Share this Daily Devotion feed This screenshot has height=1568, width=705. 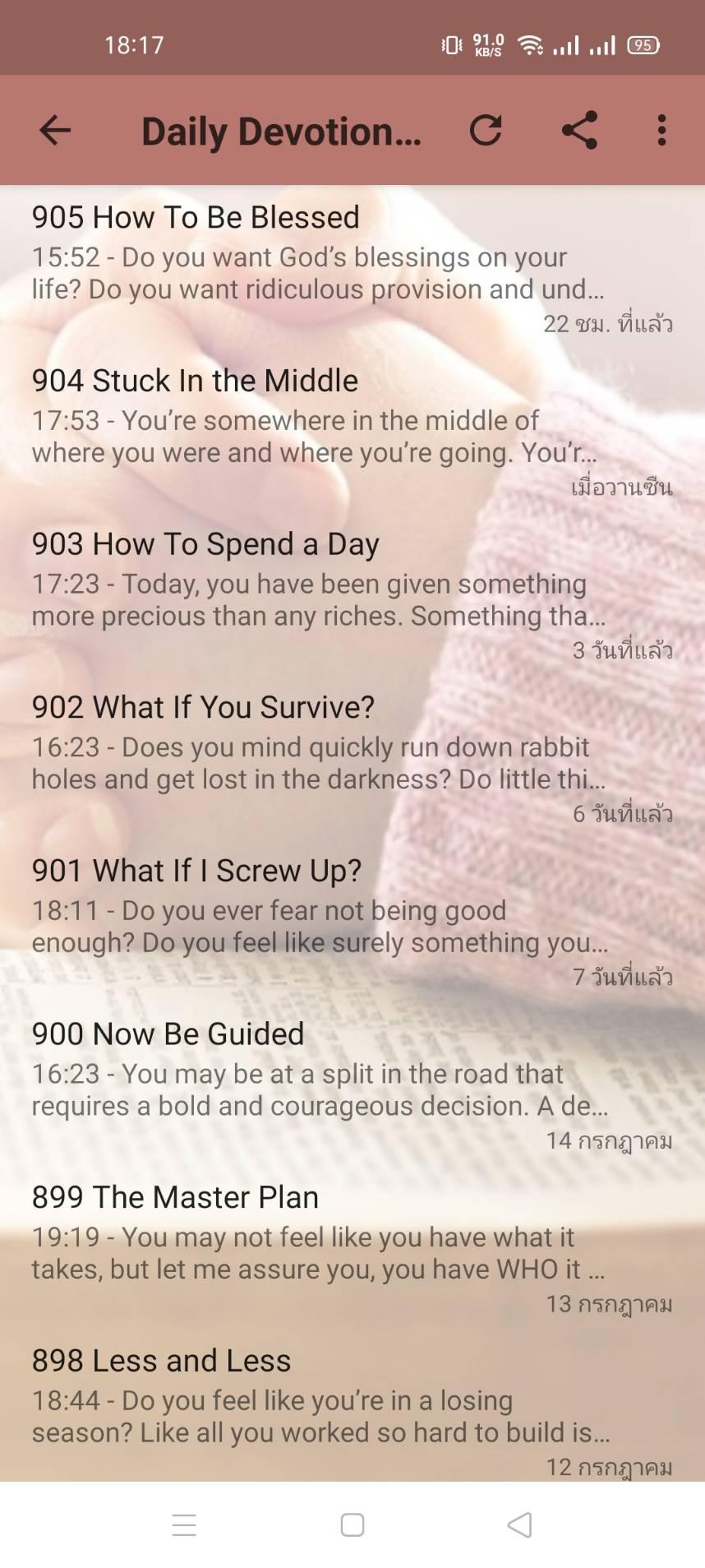[579, 131]
